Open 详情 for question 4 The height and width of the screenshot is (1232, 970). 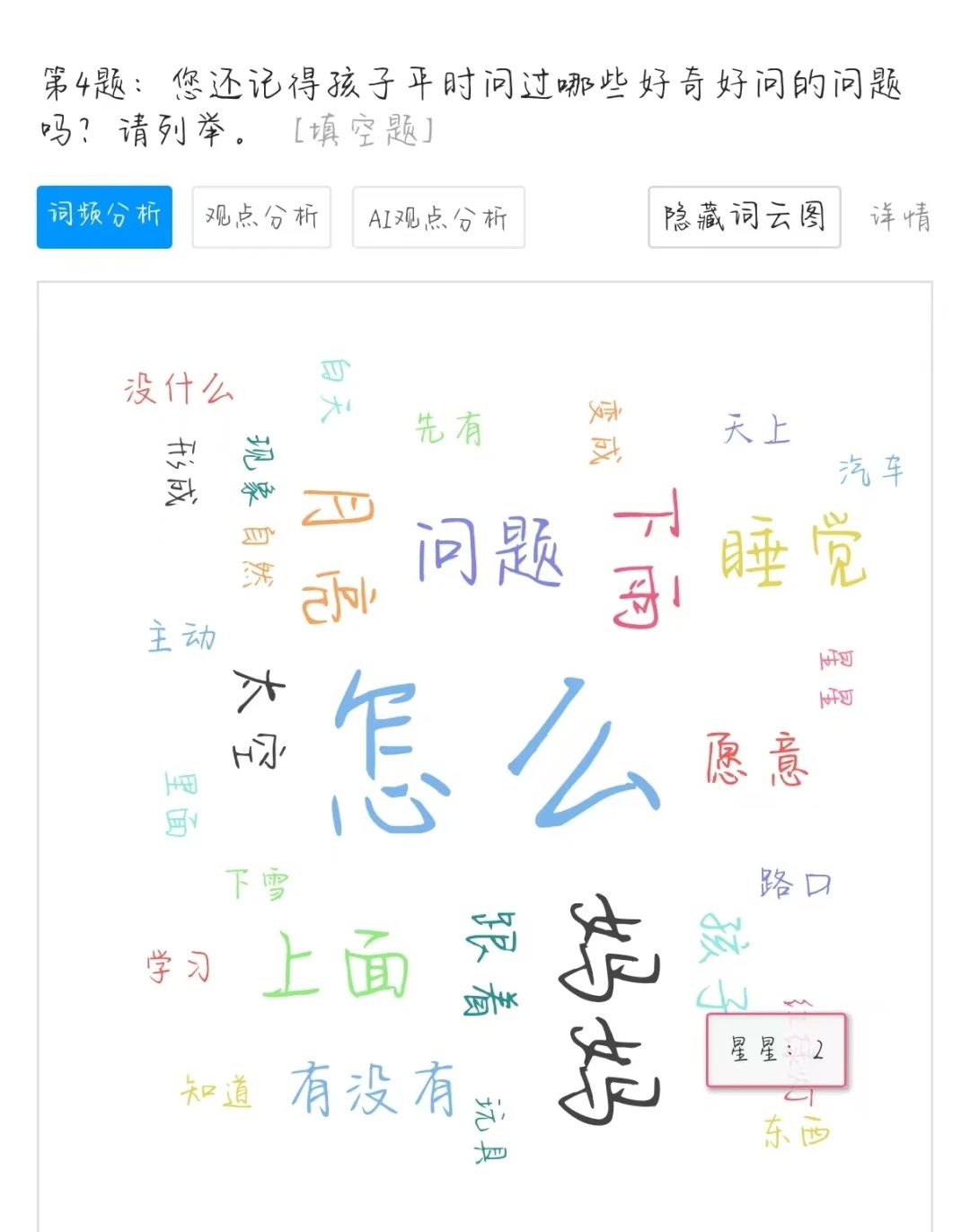[900, 217]
